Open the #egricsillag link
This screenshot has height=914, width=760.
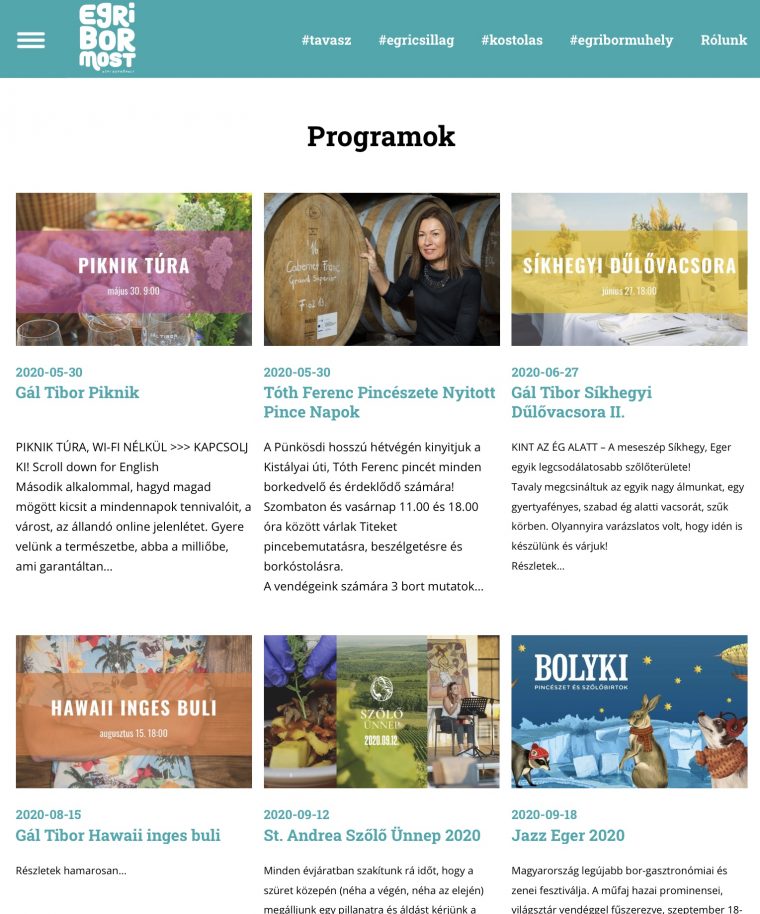[416, 40]
